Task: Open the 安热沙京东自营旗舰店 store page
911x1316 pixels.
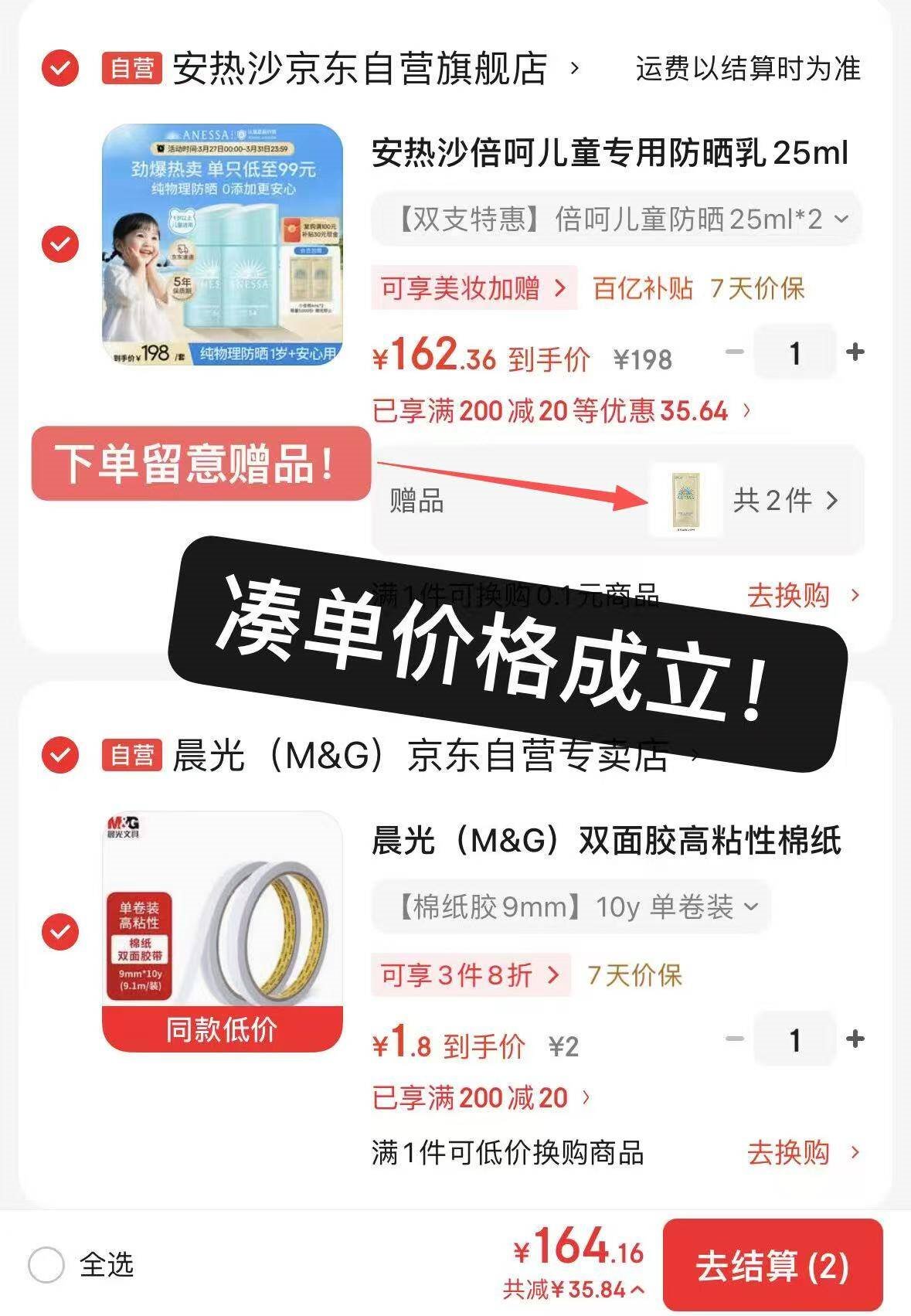Action: click(x=360, y=69)
